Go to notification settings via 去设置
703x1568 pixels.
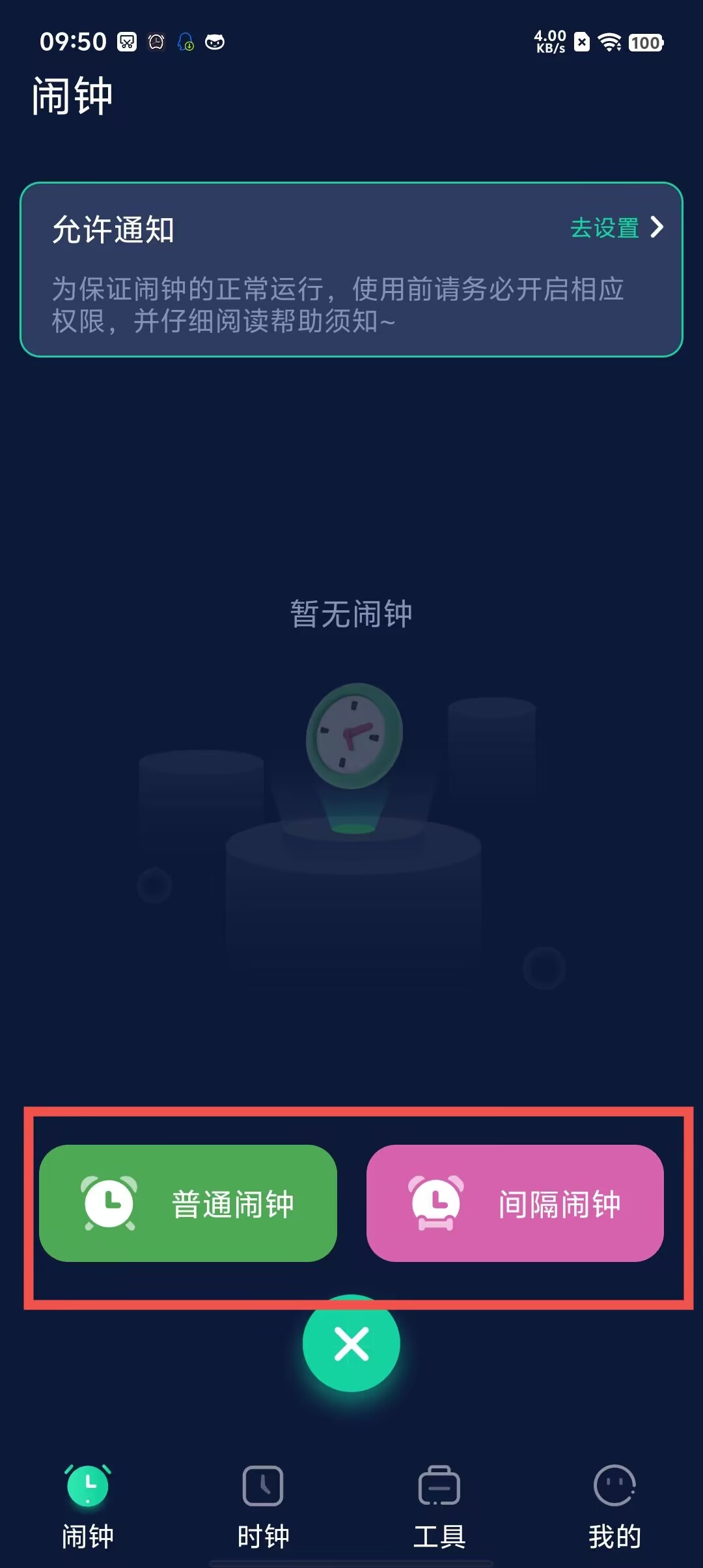click(x=615, y=228)
